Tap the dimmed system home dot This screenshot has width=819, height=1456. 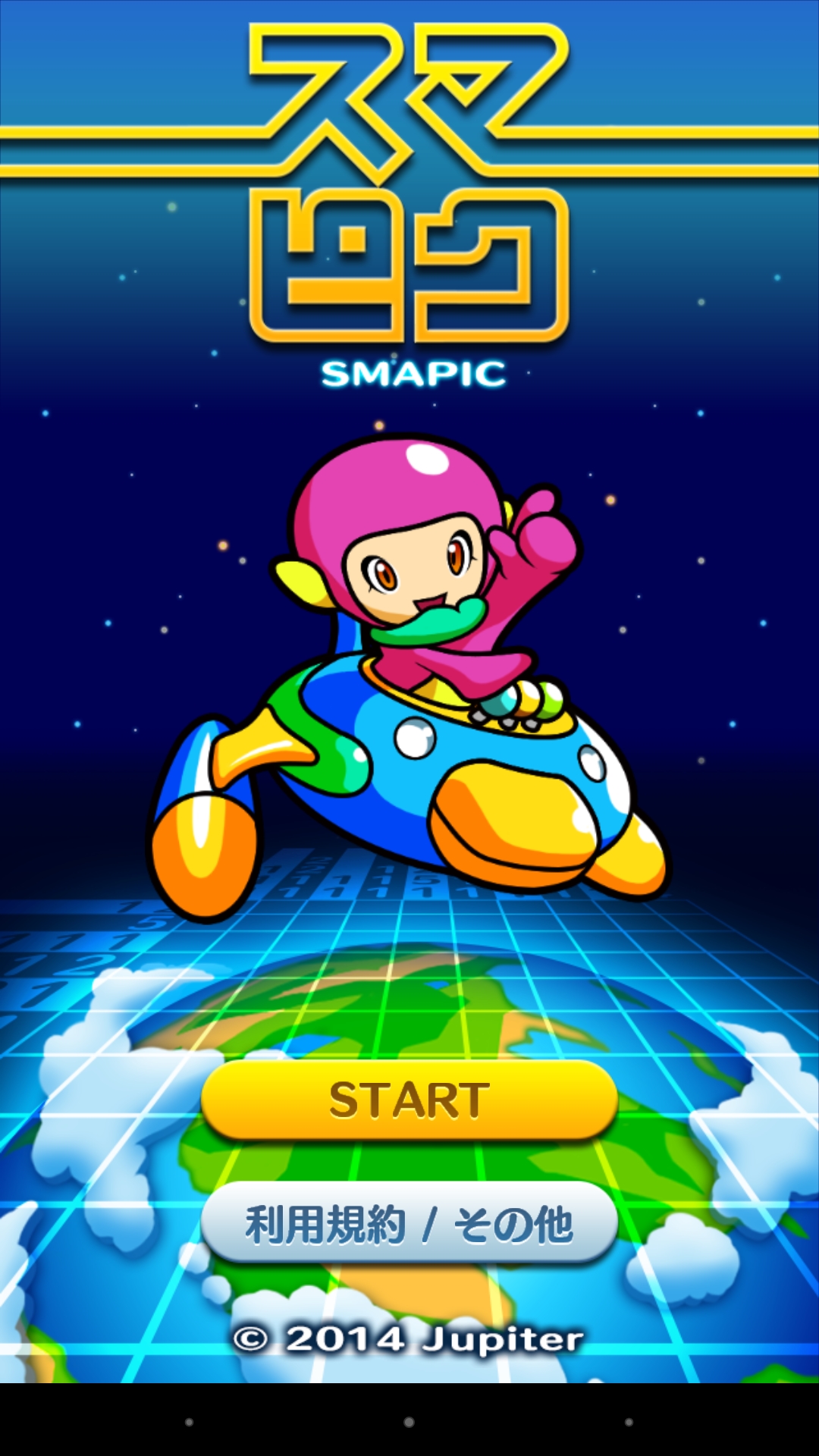[409, 1422]
